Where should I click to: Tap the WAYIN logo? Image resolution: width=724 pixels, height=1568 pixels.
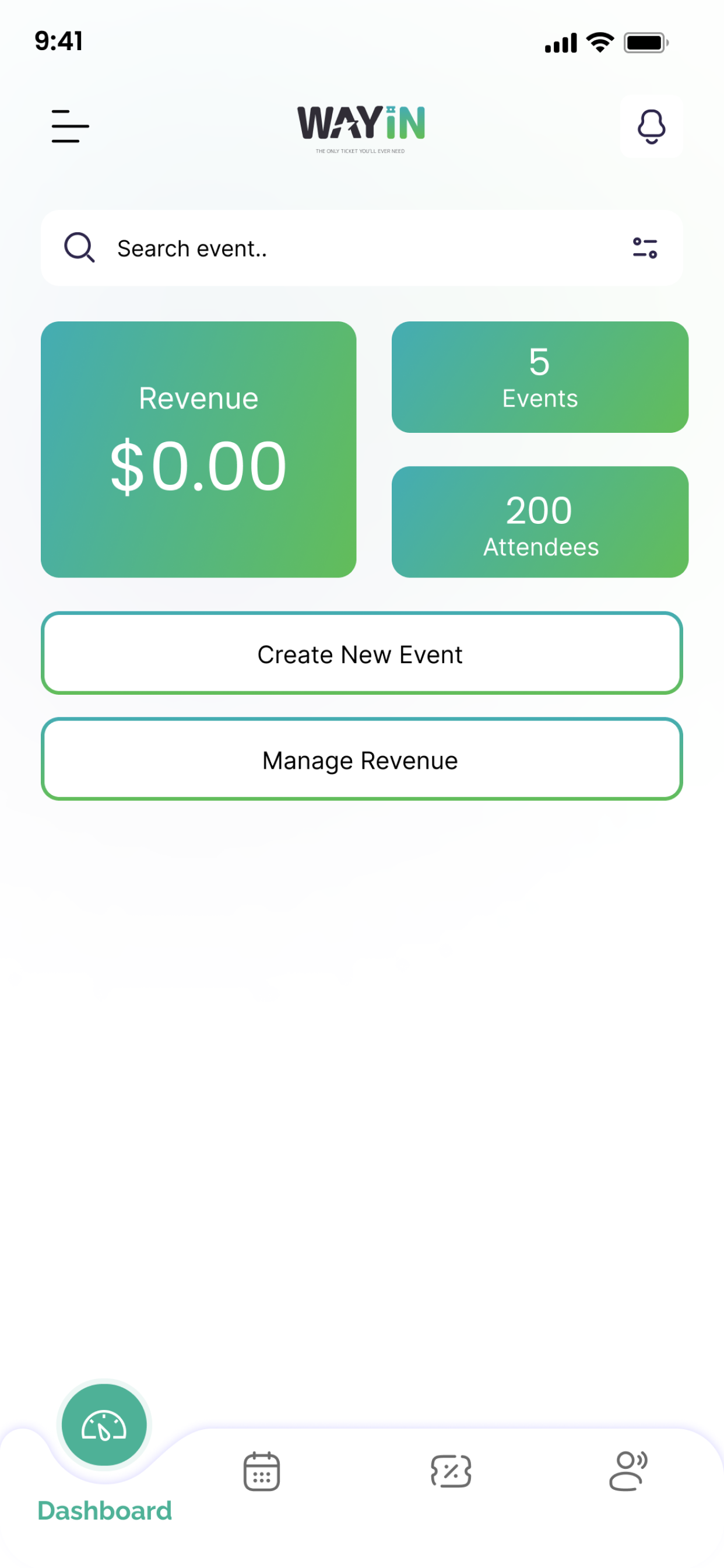(361, 124)
